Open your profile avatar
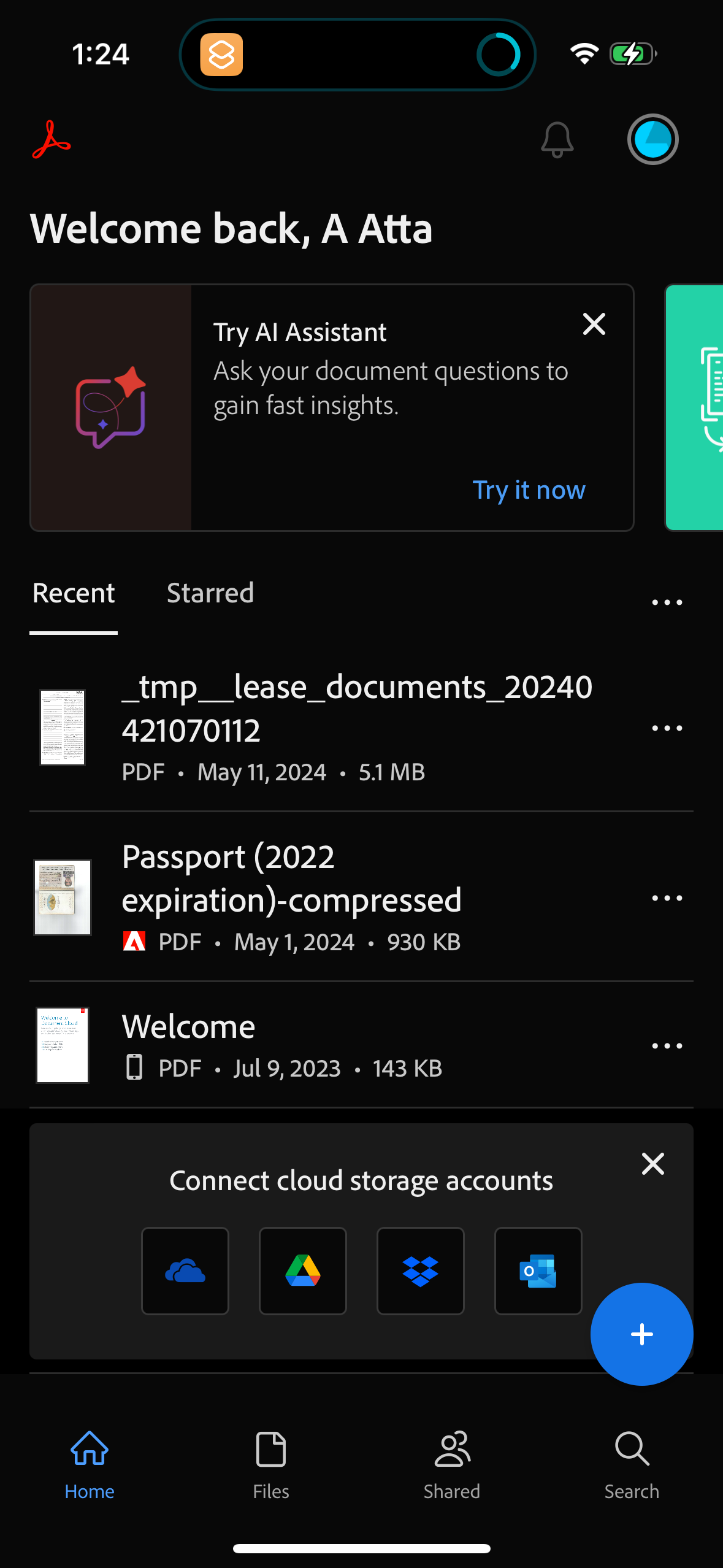This screenshot has width=723, height=1568. [x=652, y=139]
